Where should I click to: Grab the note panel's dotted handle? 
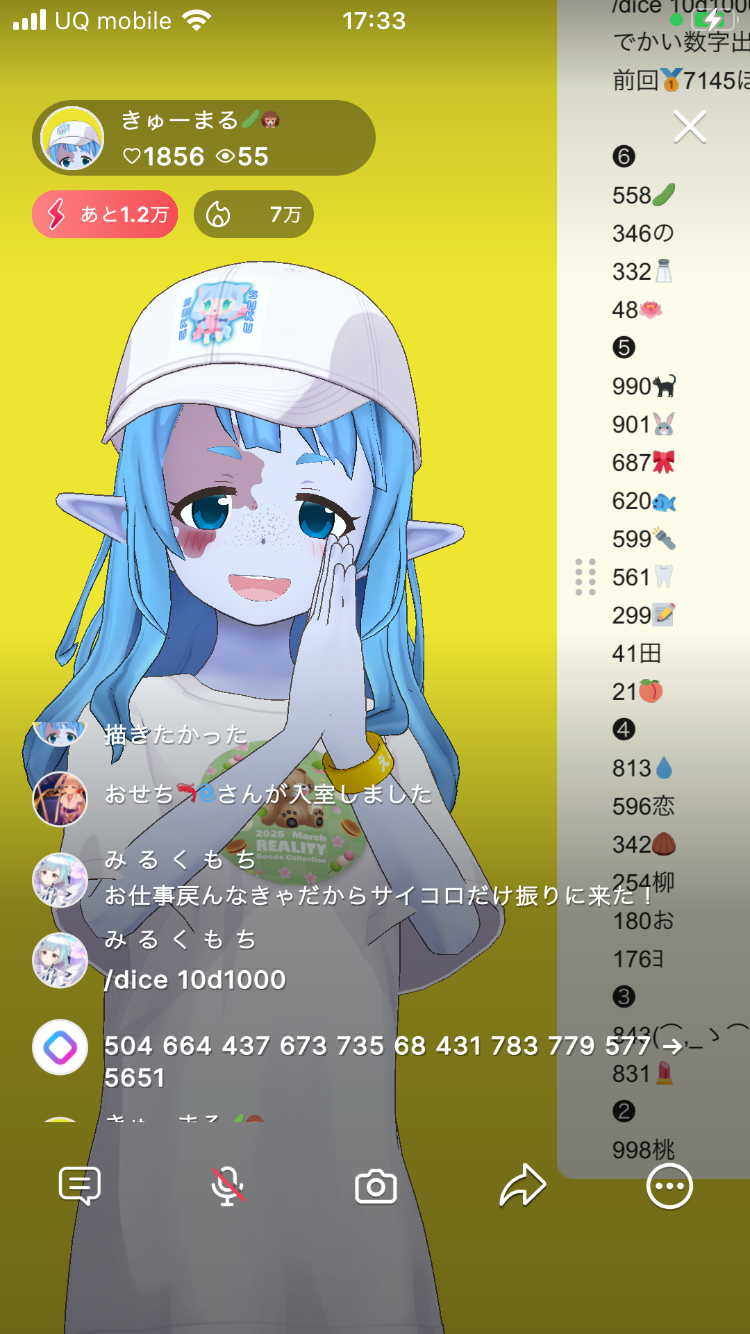coord(586,577)
